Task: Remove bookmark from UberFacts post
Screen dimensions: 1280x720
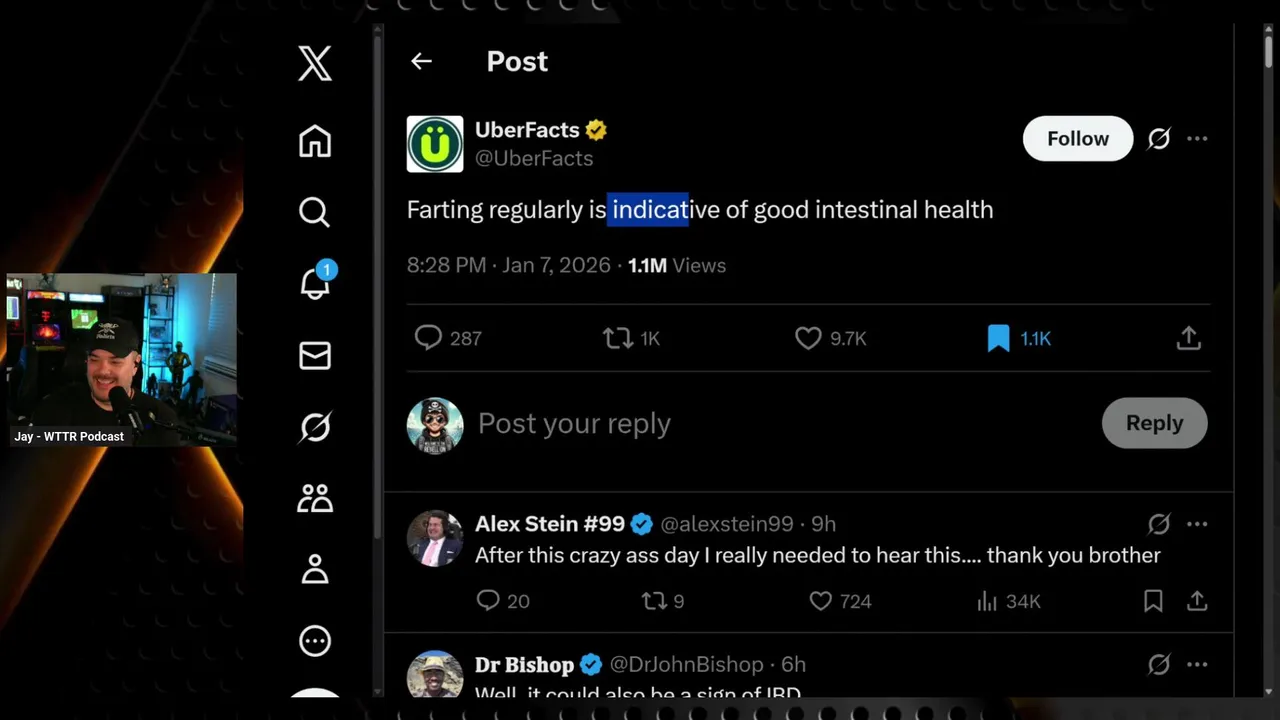Action: tap(998, 338)
